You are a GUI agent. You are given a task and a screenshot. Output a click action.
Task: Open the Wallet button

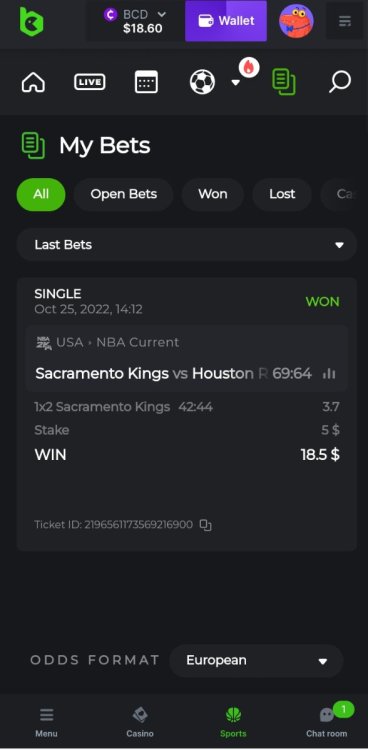click(x=226, y=21)
